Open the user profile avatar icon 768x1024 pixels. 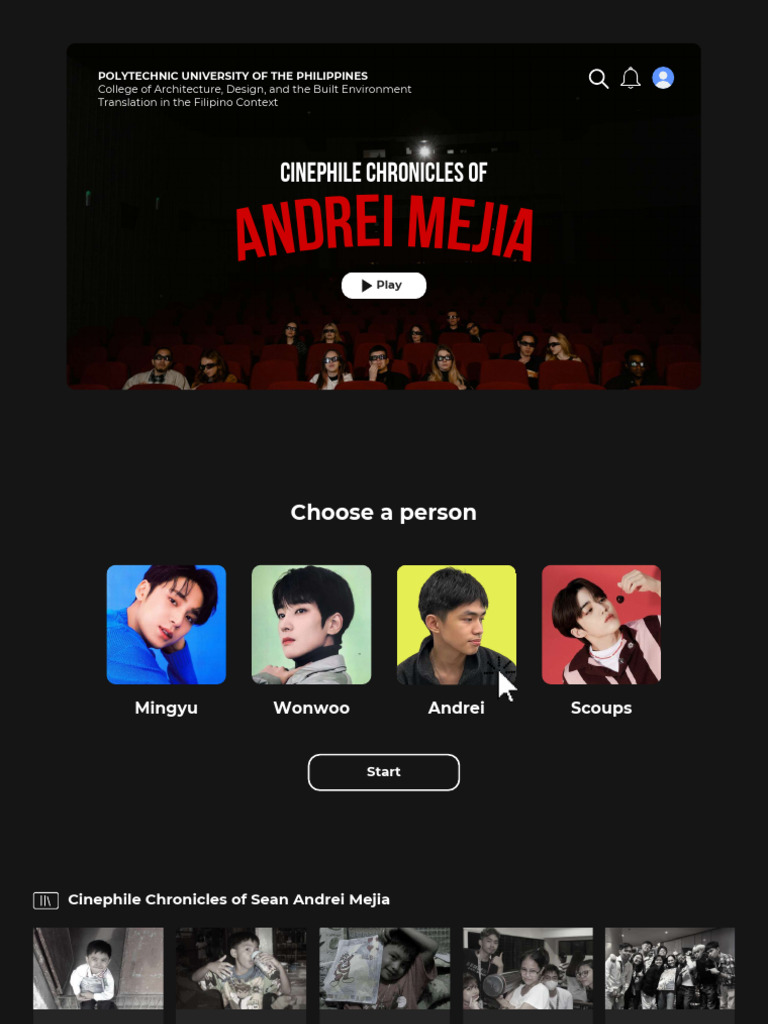pyautogui.click(x=663, y=78)
